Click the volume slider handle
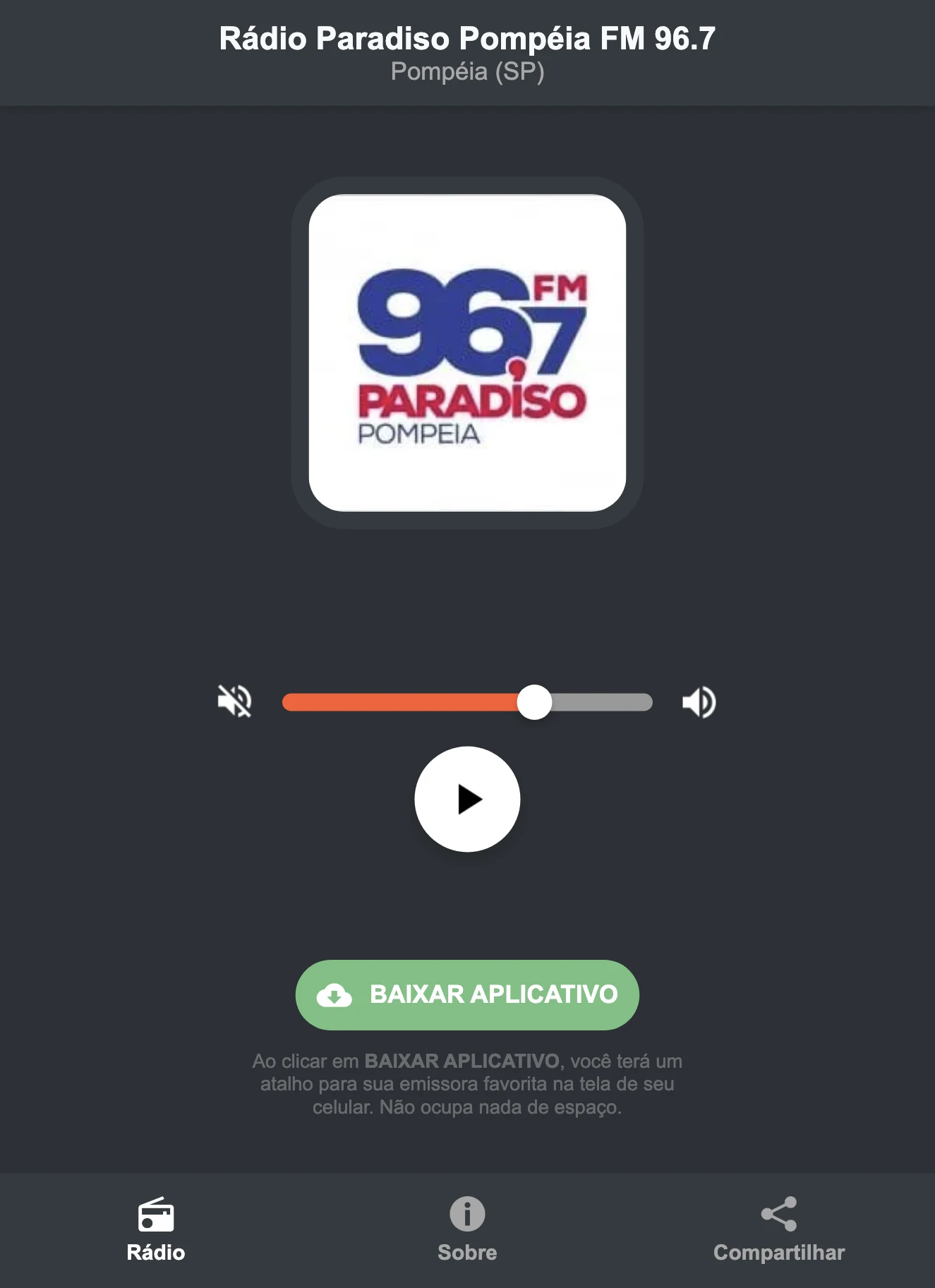Screen dimensions: 935x1288 point(536,701)
